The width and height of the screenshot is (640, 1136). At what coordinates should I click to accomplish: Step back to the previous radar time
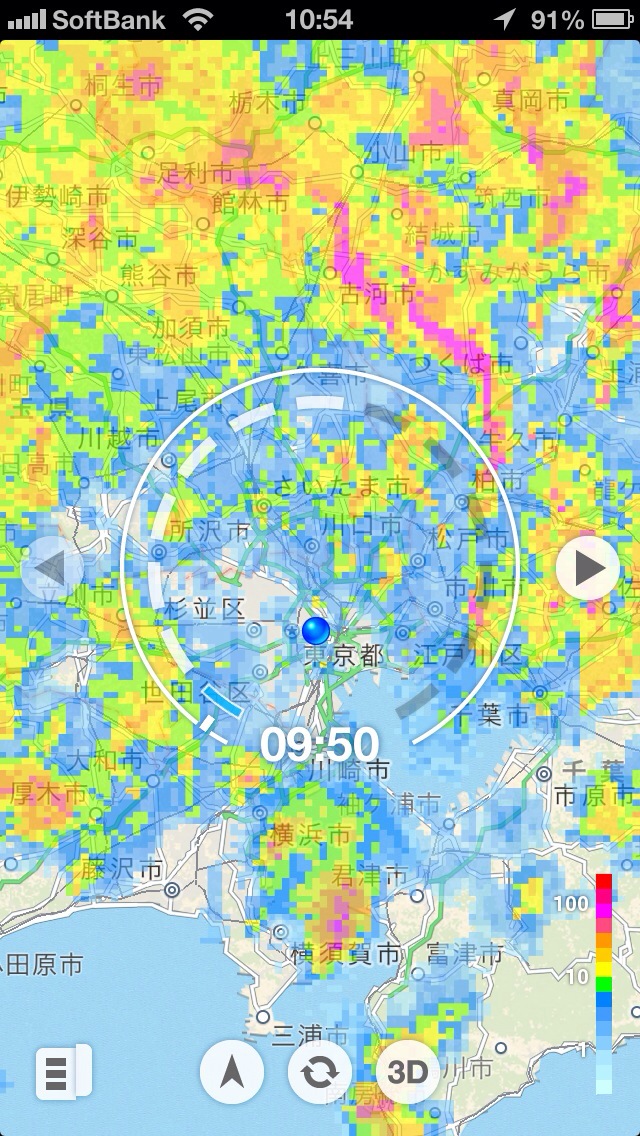[x=50, y=568]
